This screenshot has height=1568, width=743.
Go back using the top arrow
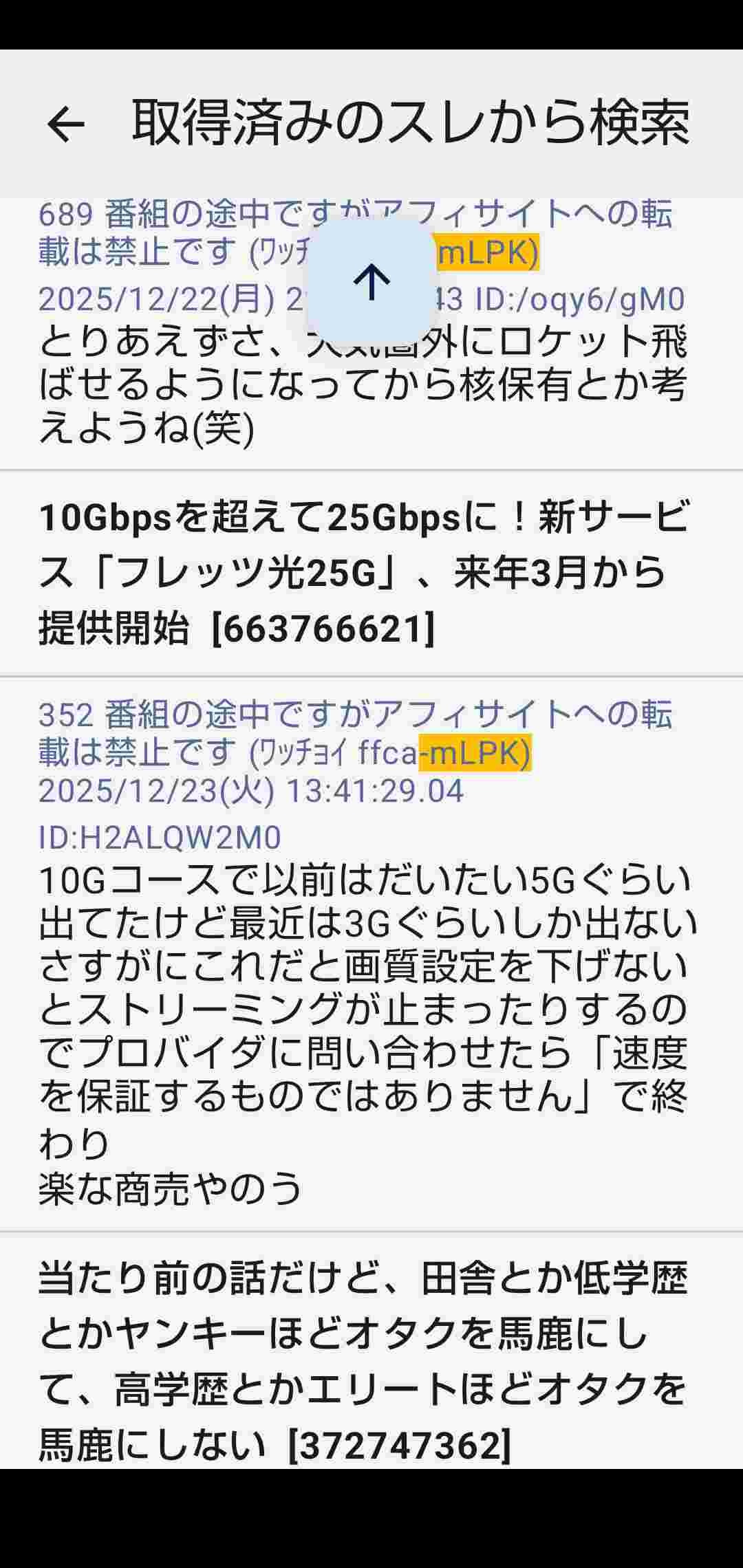[65, 124]
